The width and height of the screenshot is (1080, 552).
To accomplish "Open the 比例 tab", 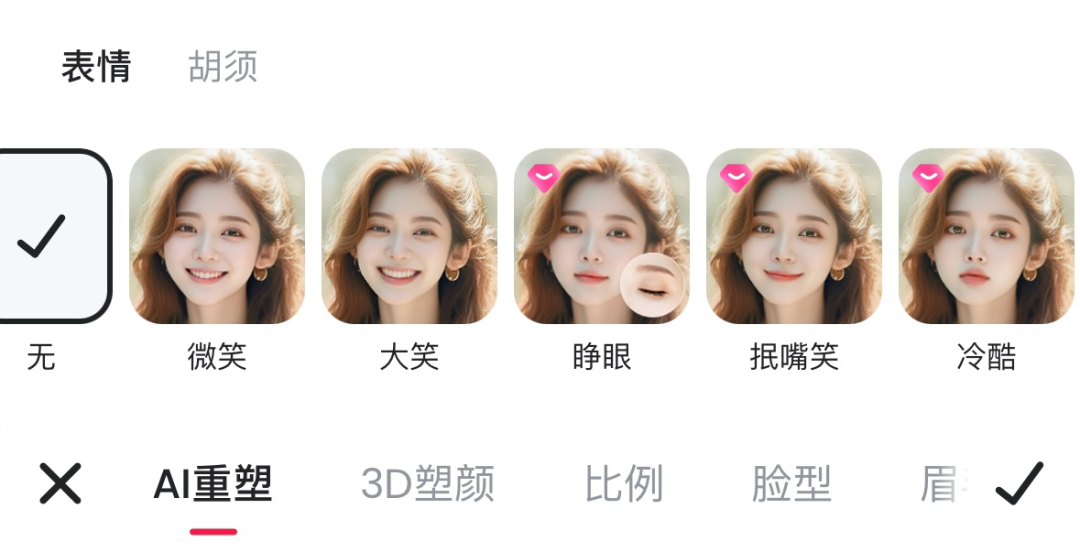I will (x=624, y=485).
